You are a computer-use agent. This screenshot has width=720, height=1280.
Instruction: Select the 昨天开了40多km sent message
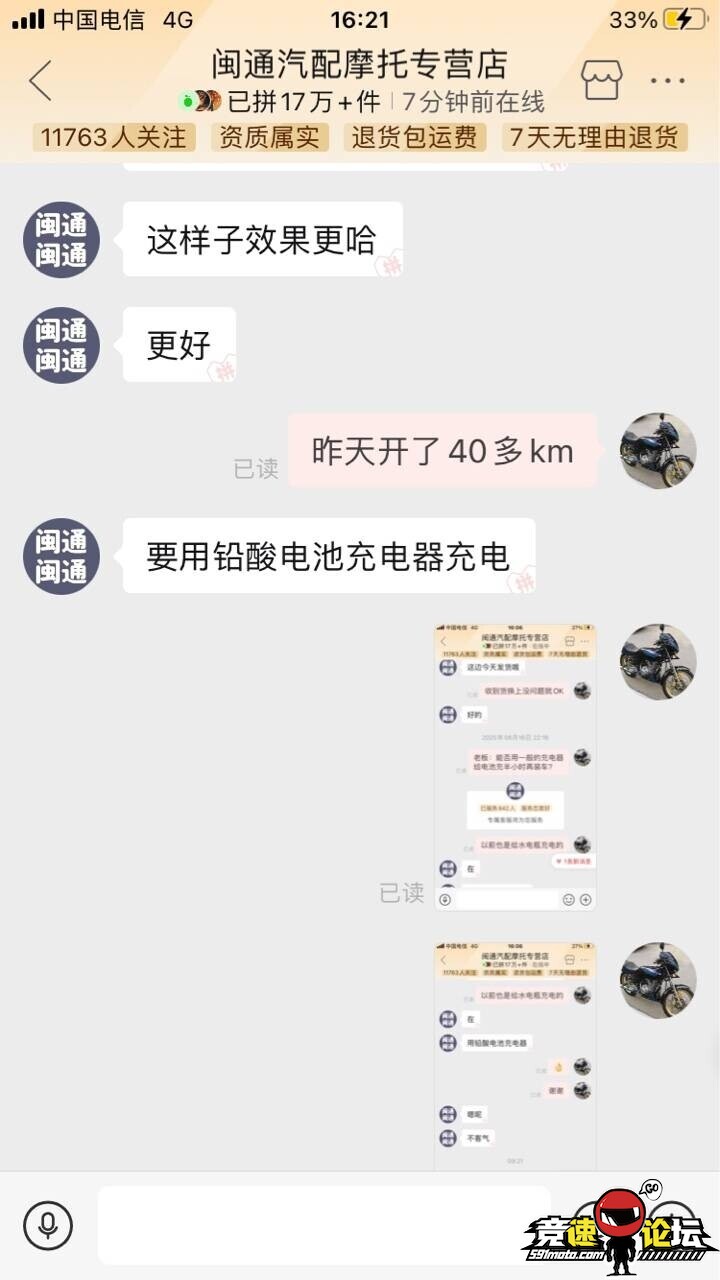[x=441, y=451]
